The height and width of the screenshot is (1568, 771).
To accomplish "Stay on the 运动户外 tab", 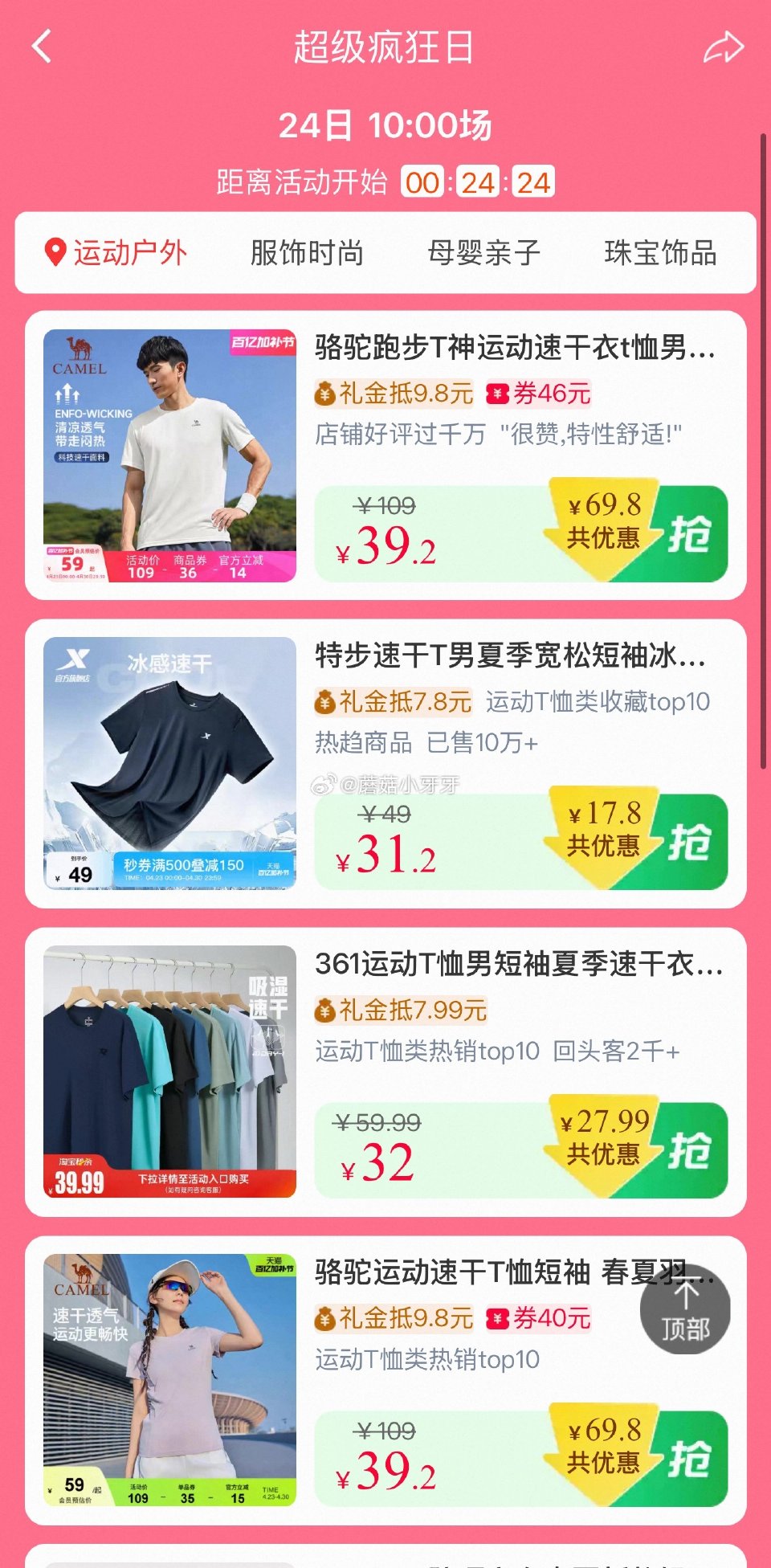I will (x=128, y=253).
